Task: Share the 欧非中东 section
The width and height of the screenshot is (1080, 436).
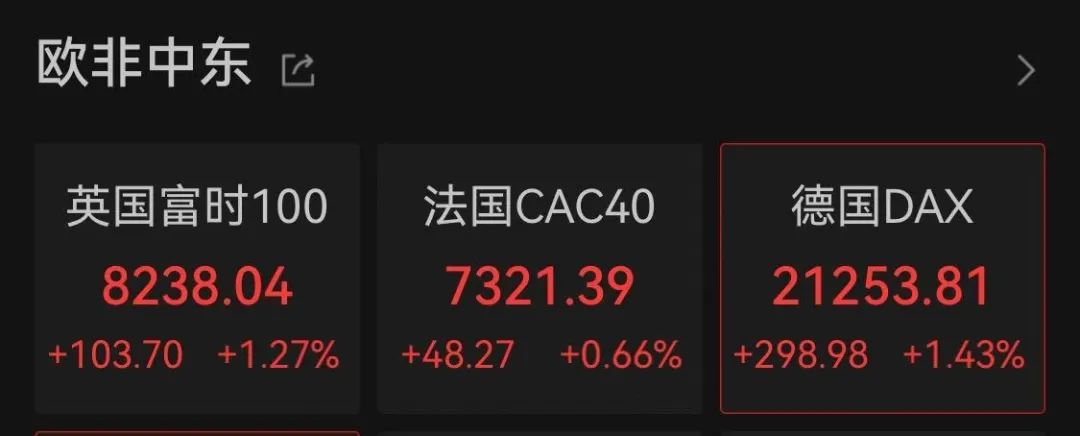Action: (x=298, y=70)
